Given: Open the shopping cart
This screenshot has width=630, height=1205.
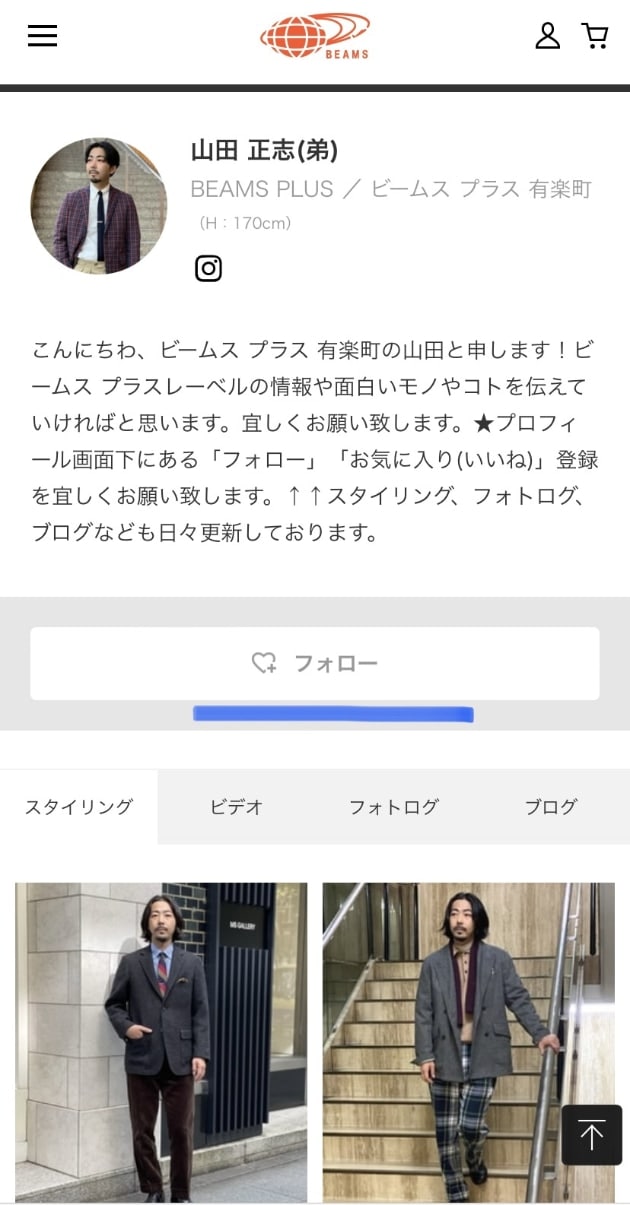Looking at the screenshot, I should click(x=595, y=36).
